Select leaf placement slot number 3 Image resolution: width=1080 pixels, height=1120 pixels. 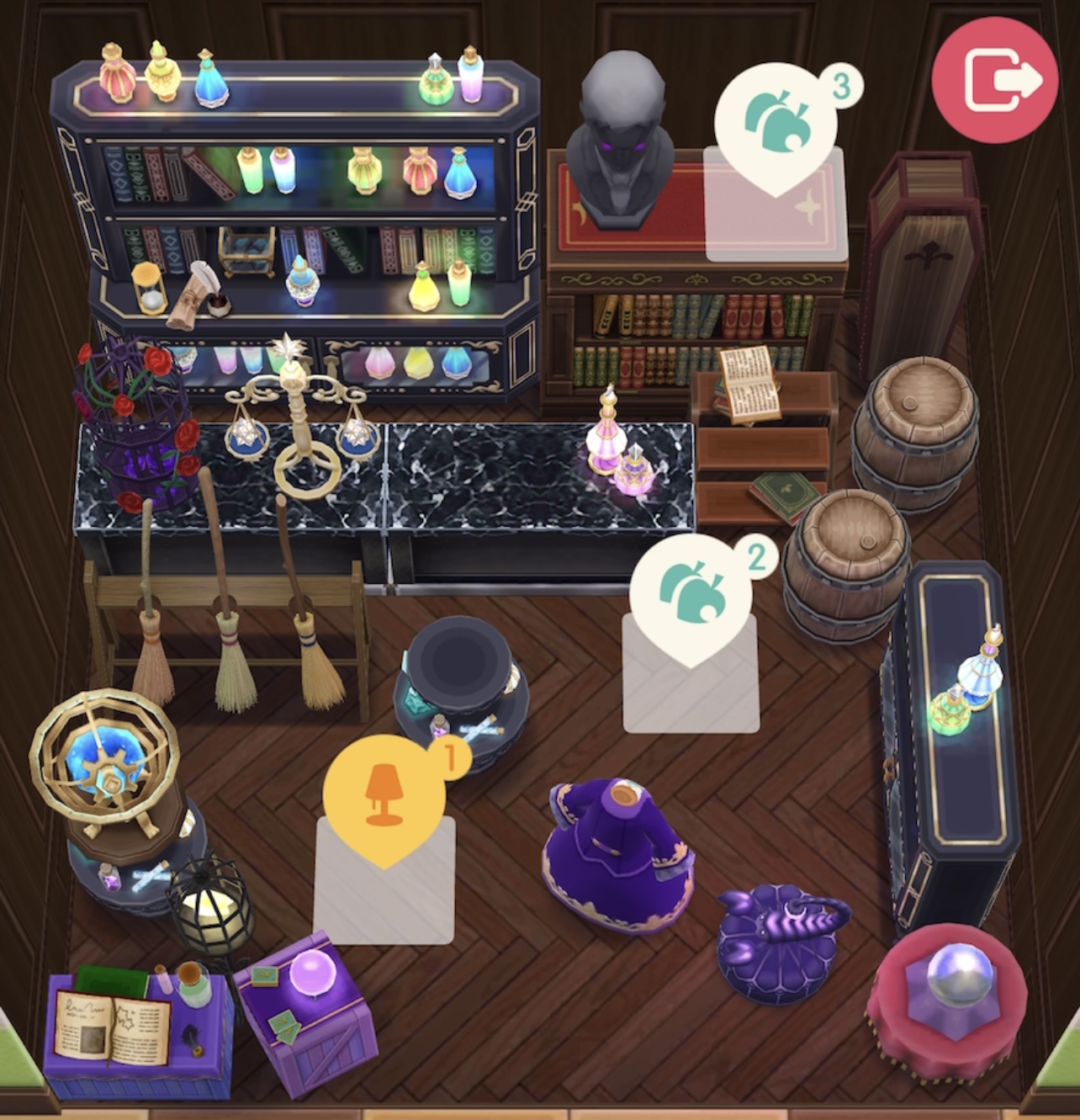[x=776, y=125]
